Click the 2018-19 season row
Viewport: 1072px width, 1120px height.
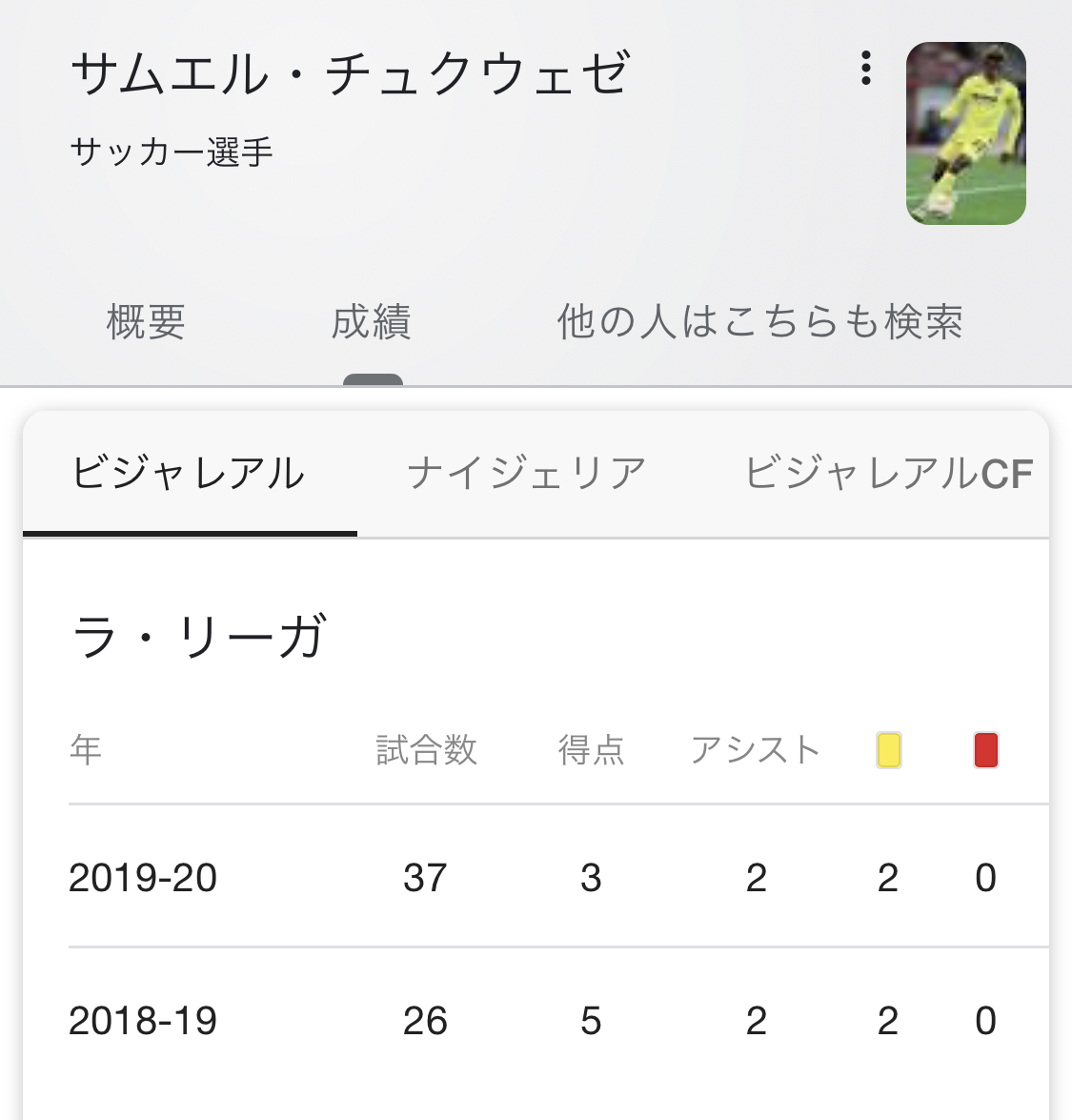point(141,1020)
